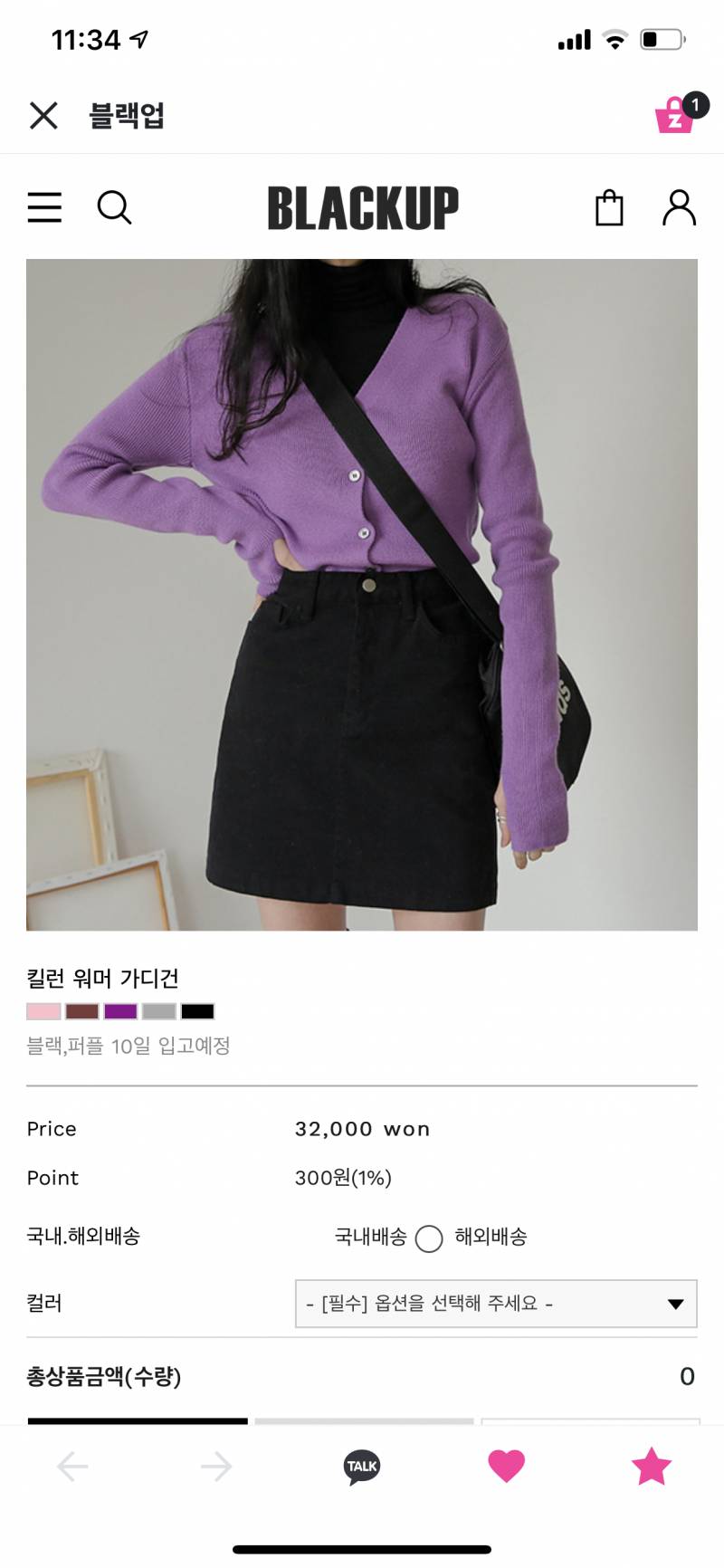This screenshot has height=1568, width=724.
Task: Click the search magnifier icon
Action: pos(115,207)
